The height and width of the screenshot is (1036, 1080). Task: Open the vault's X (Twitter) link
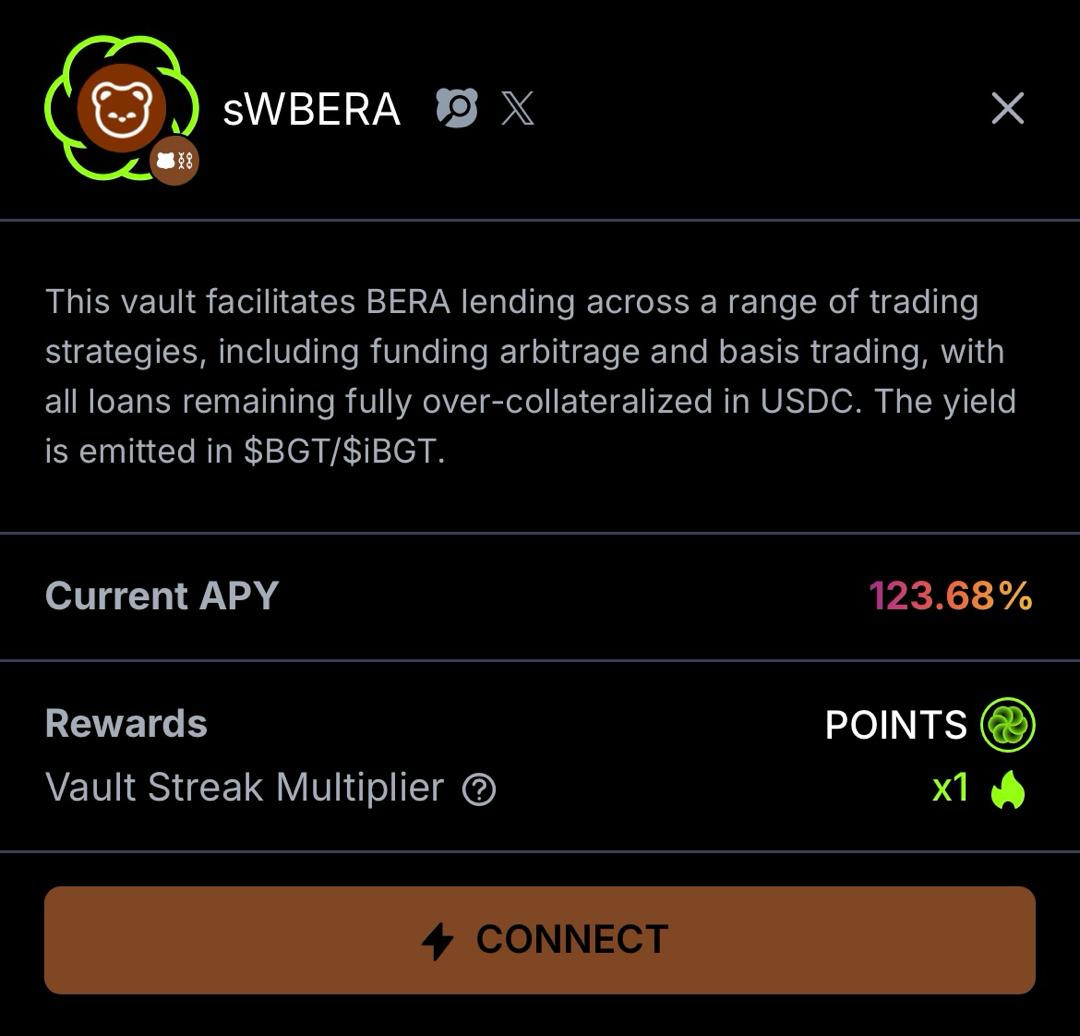[517, 108]
